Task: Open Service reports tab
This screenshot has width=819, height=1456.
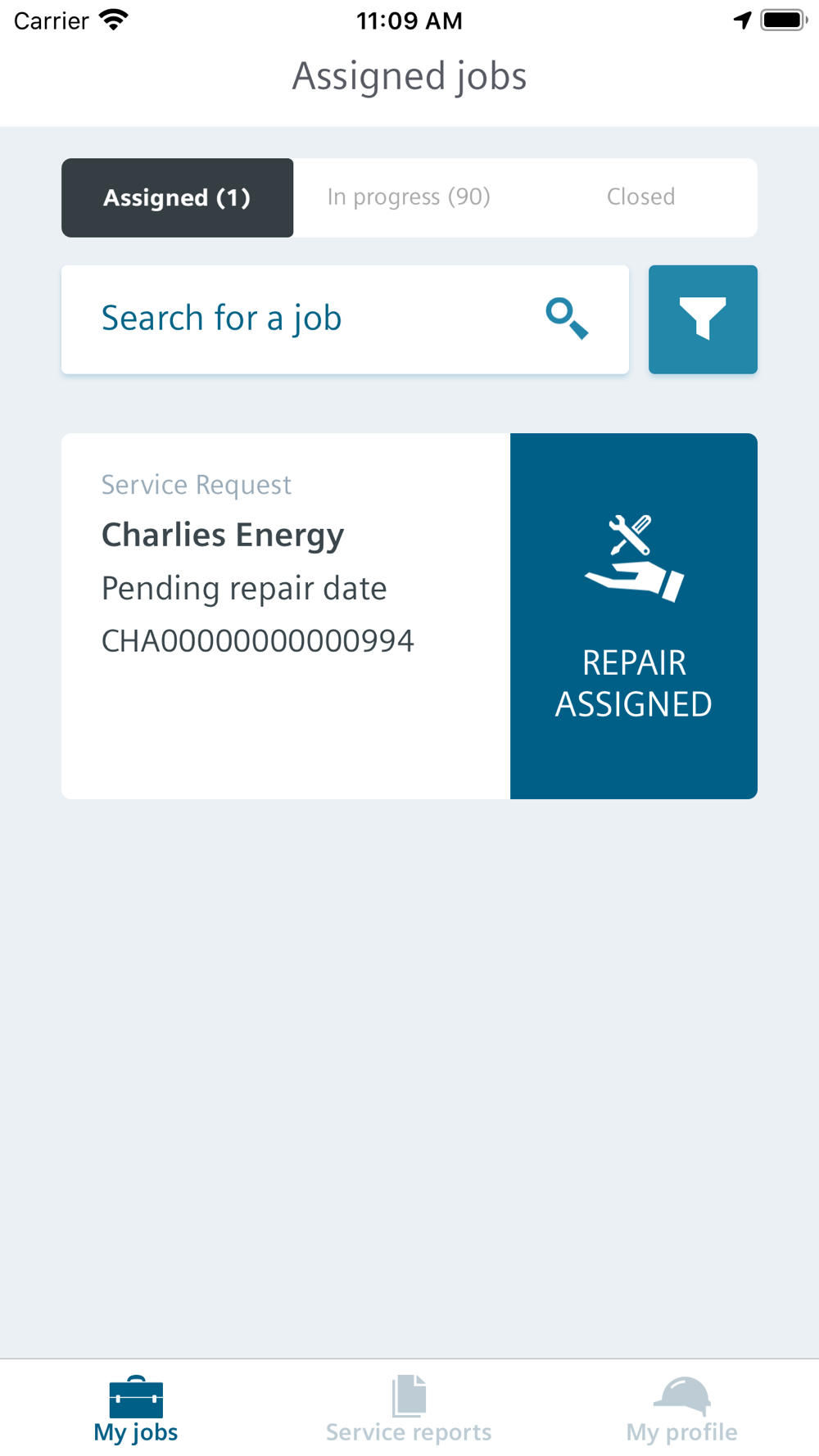Action: [409, 1409]
